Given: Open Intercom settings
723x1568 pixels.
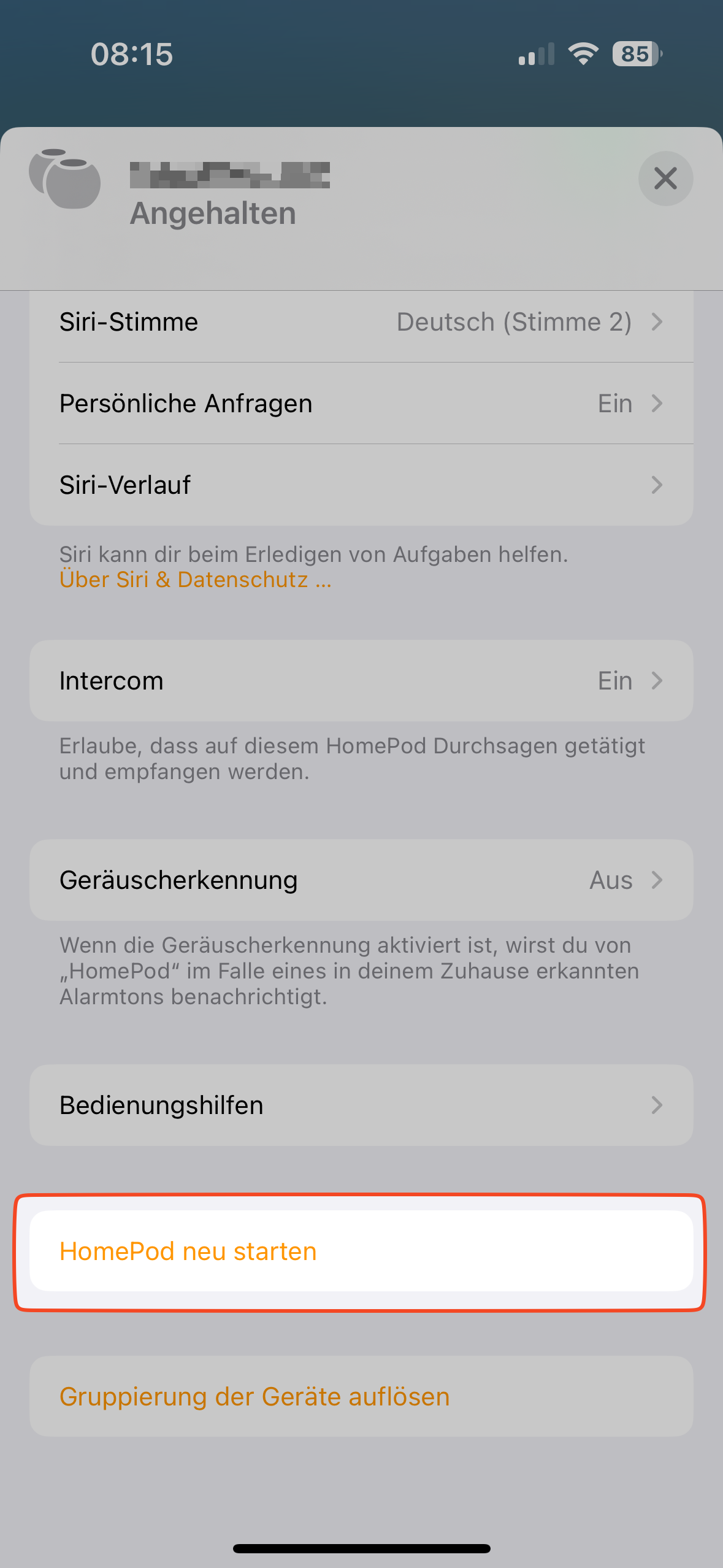Looking at the screenshot, I should click(361, 681).
